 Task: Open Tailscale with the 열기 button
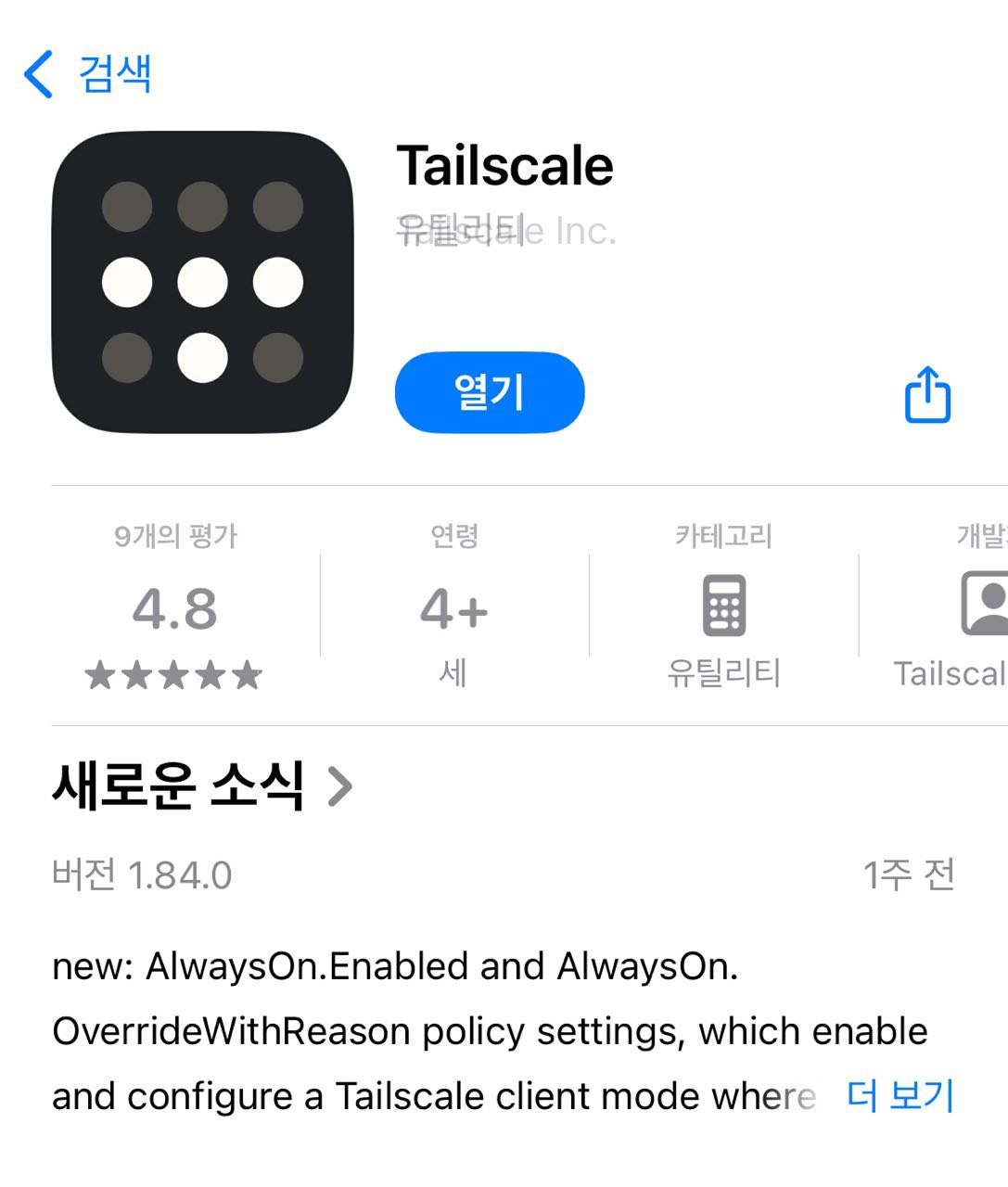490,392
